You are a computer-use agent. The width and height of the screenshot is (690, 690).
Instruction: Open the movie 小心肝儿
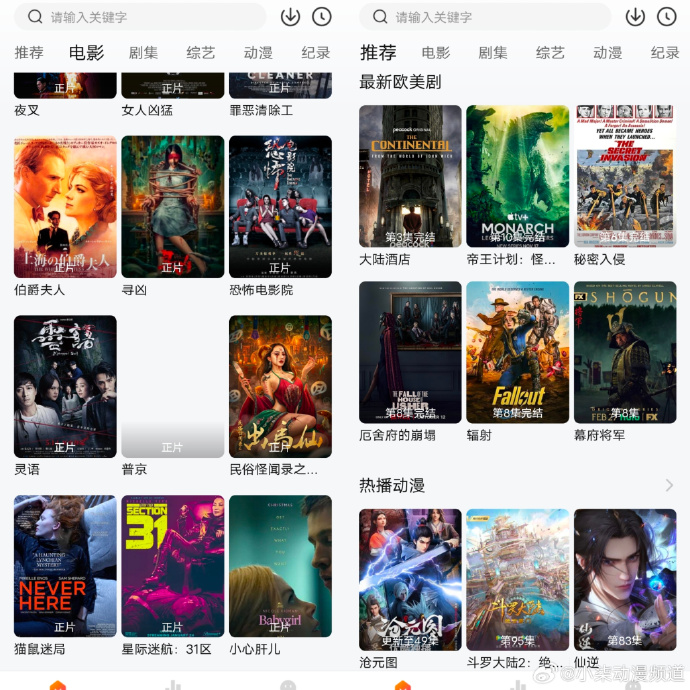280,566
